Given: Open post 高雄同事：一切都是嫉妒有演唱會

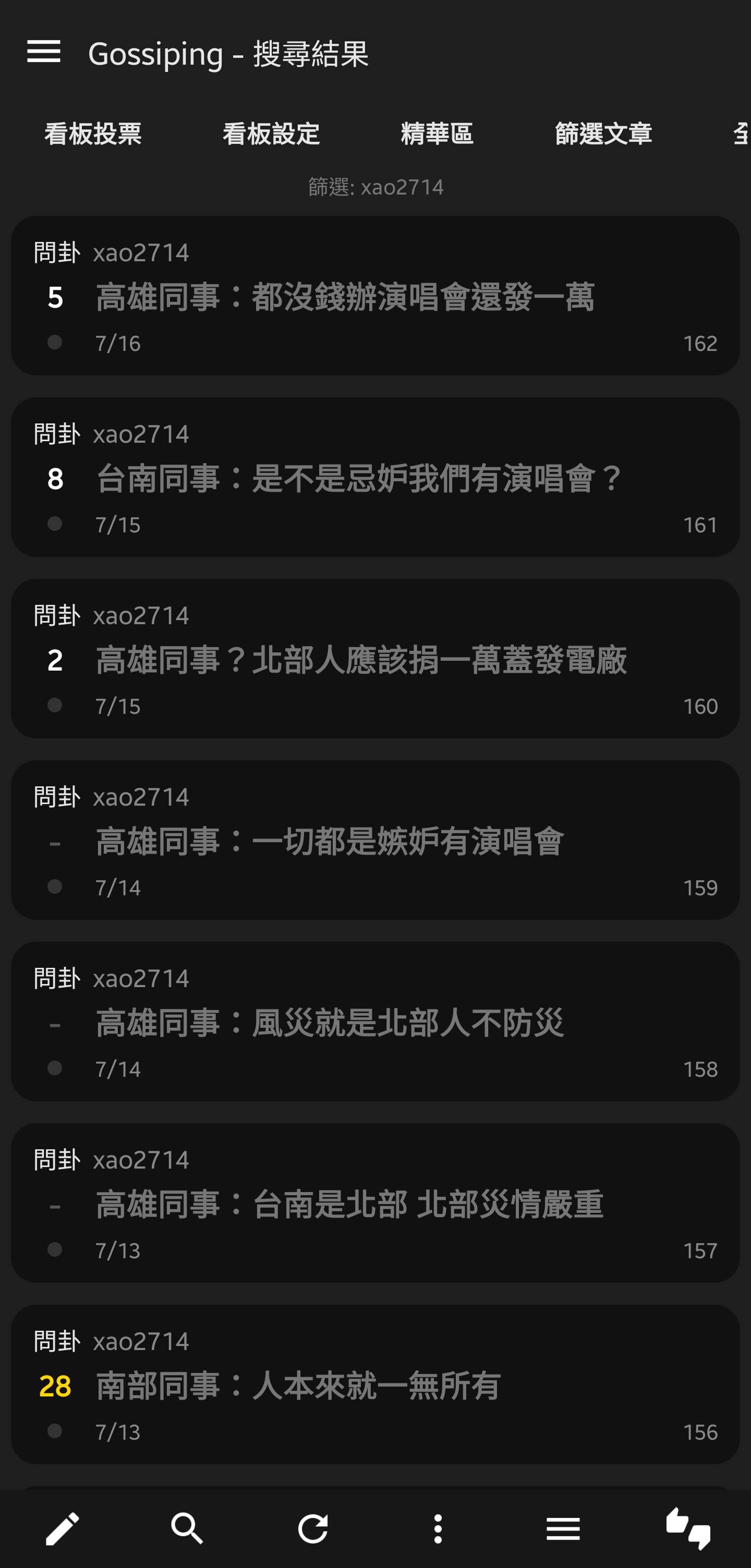Looking at the screenshot, I should (x=375, y=840).
